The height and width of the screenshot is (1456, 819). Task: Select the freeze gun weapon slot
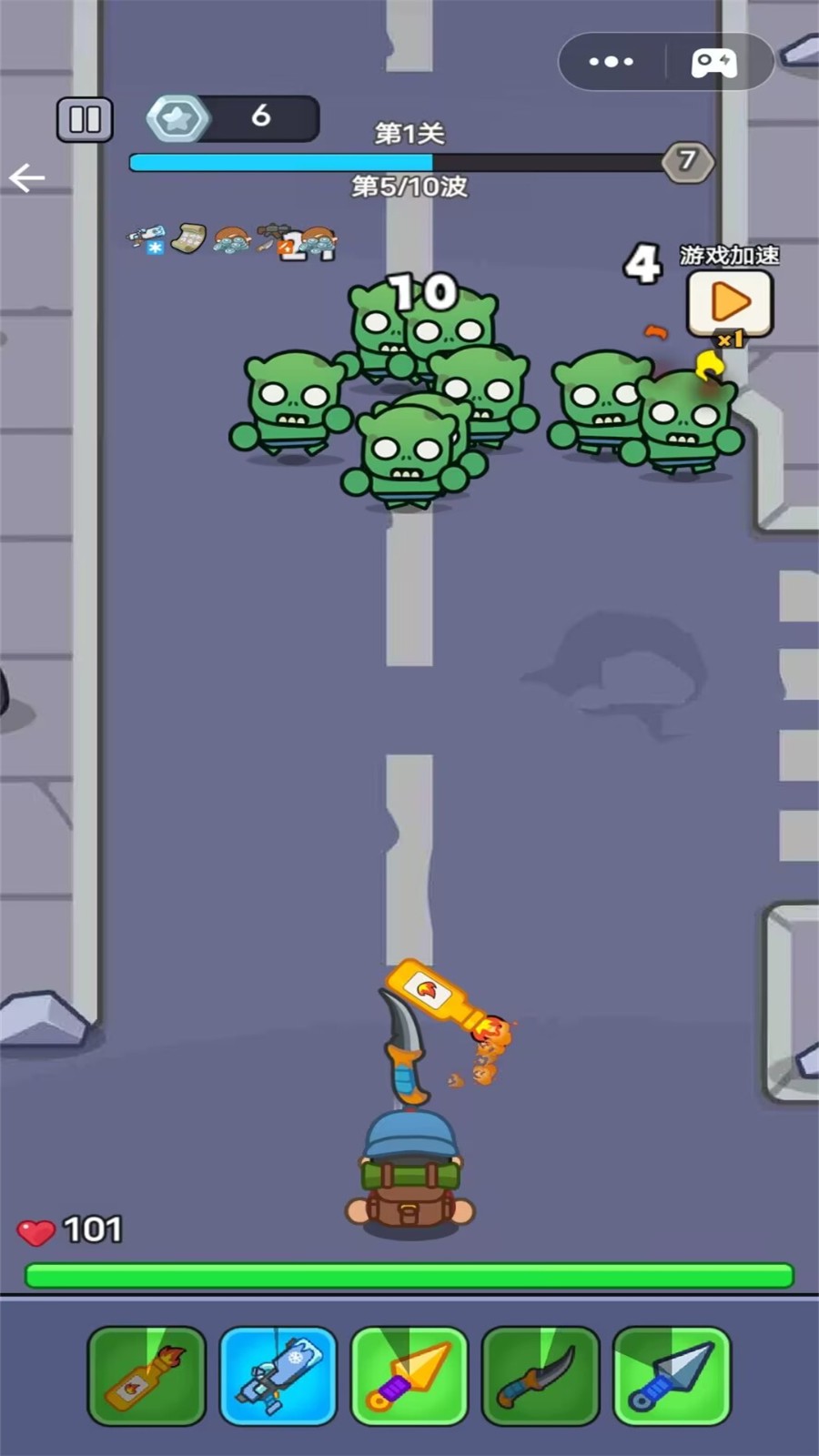click(x=278, y=1375)
